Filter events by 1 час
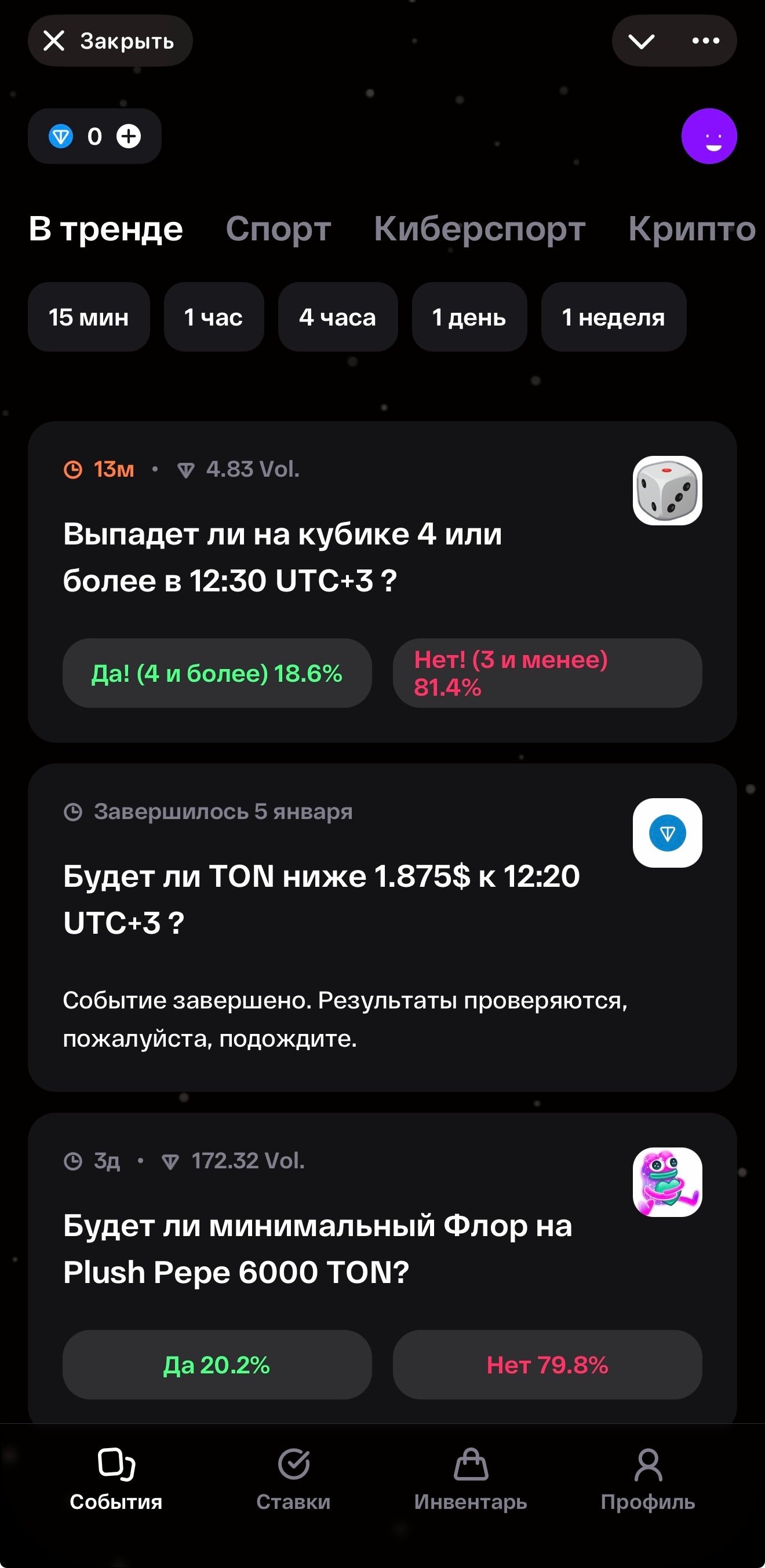765x1568 pixels. pyautogui.click(x=214, y=317)
